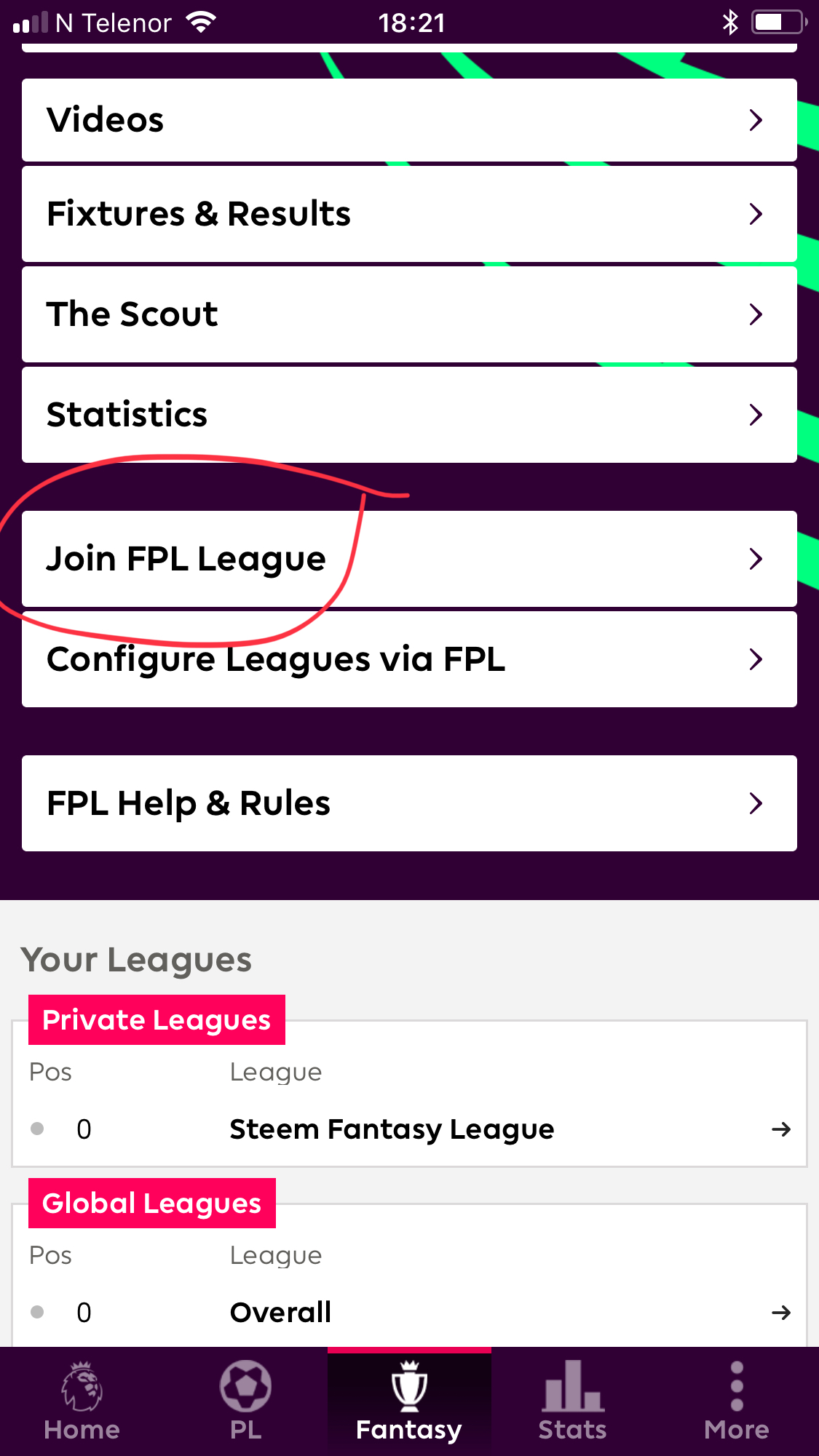Open the Videos row
The height and width of the screenshot is (1456, 819).
(x=409, y=120)
